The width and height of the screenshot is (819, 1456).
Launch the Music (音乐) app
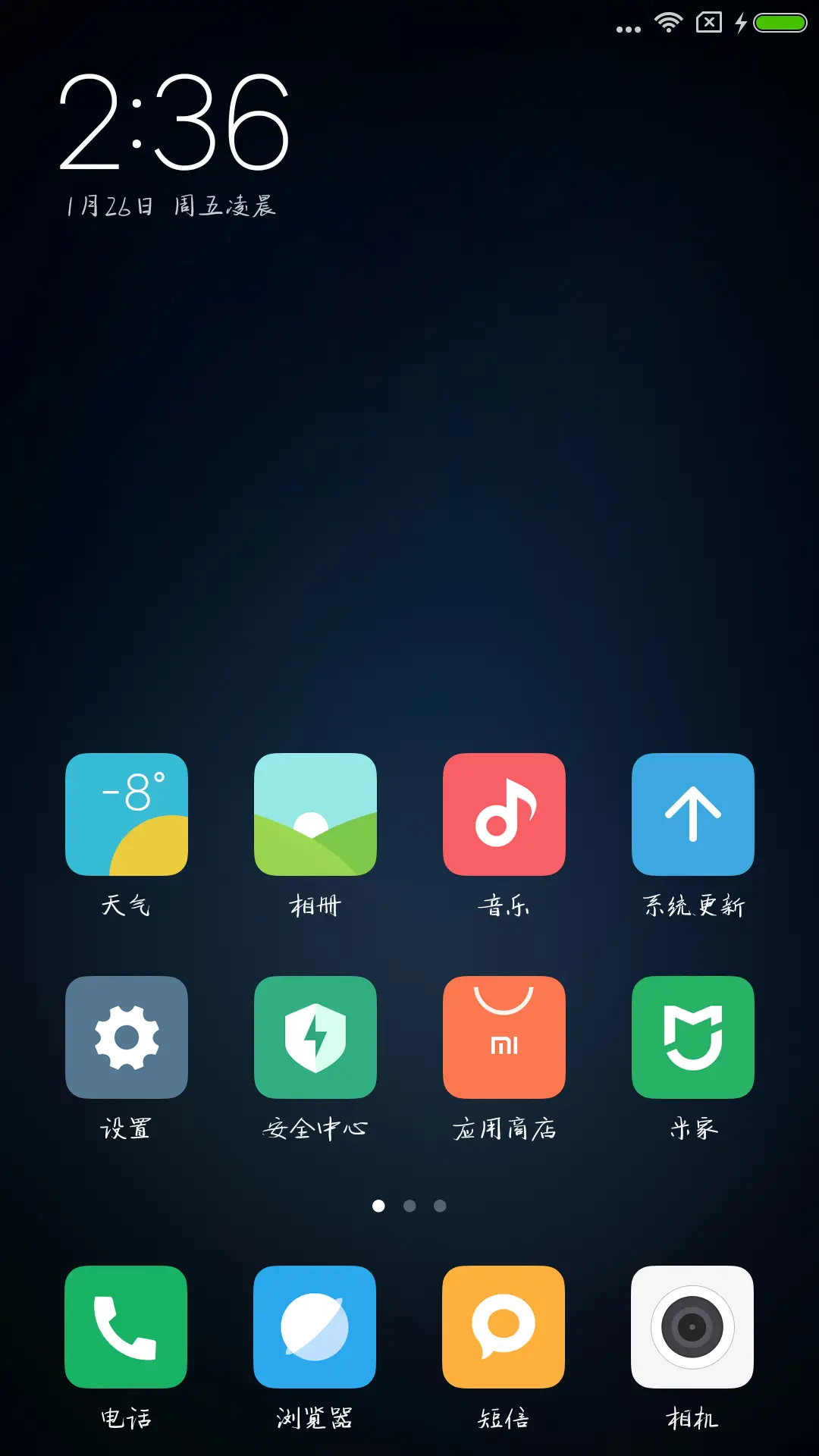pos(504,814)
